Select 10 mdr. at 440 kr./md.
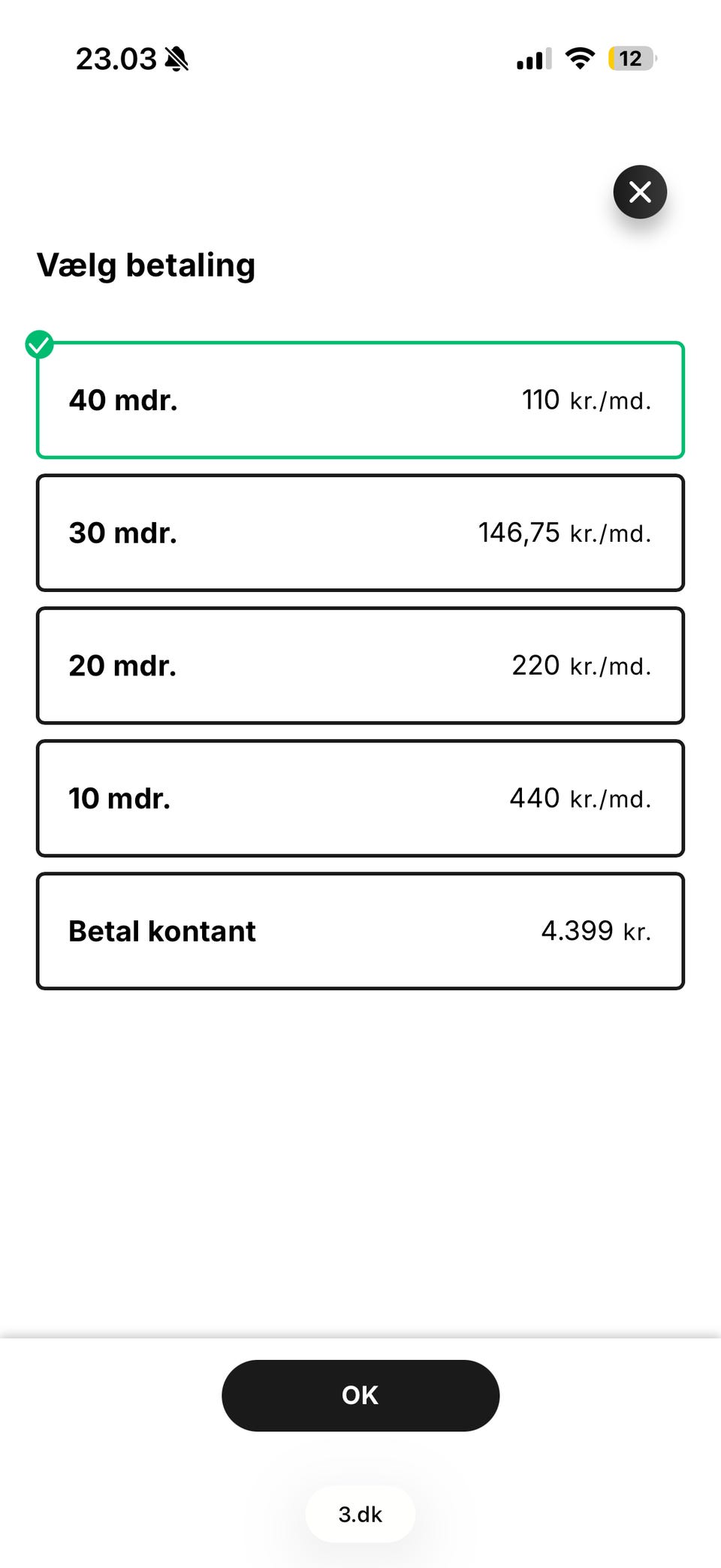The image size is (721, 1568). tap(360, 798)
